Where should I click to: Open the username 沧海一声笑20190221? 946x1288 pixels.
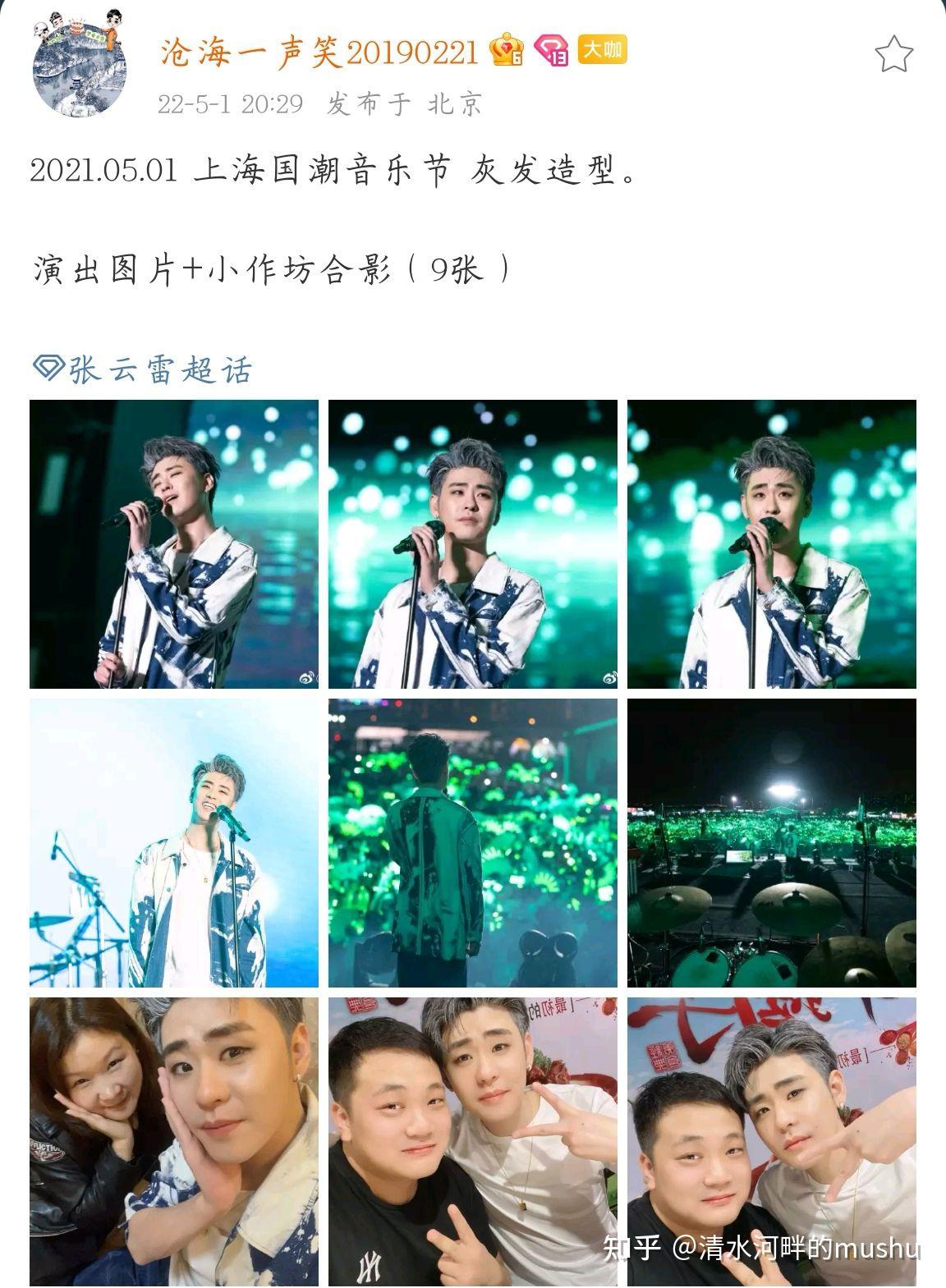(315, 49)
